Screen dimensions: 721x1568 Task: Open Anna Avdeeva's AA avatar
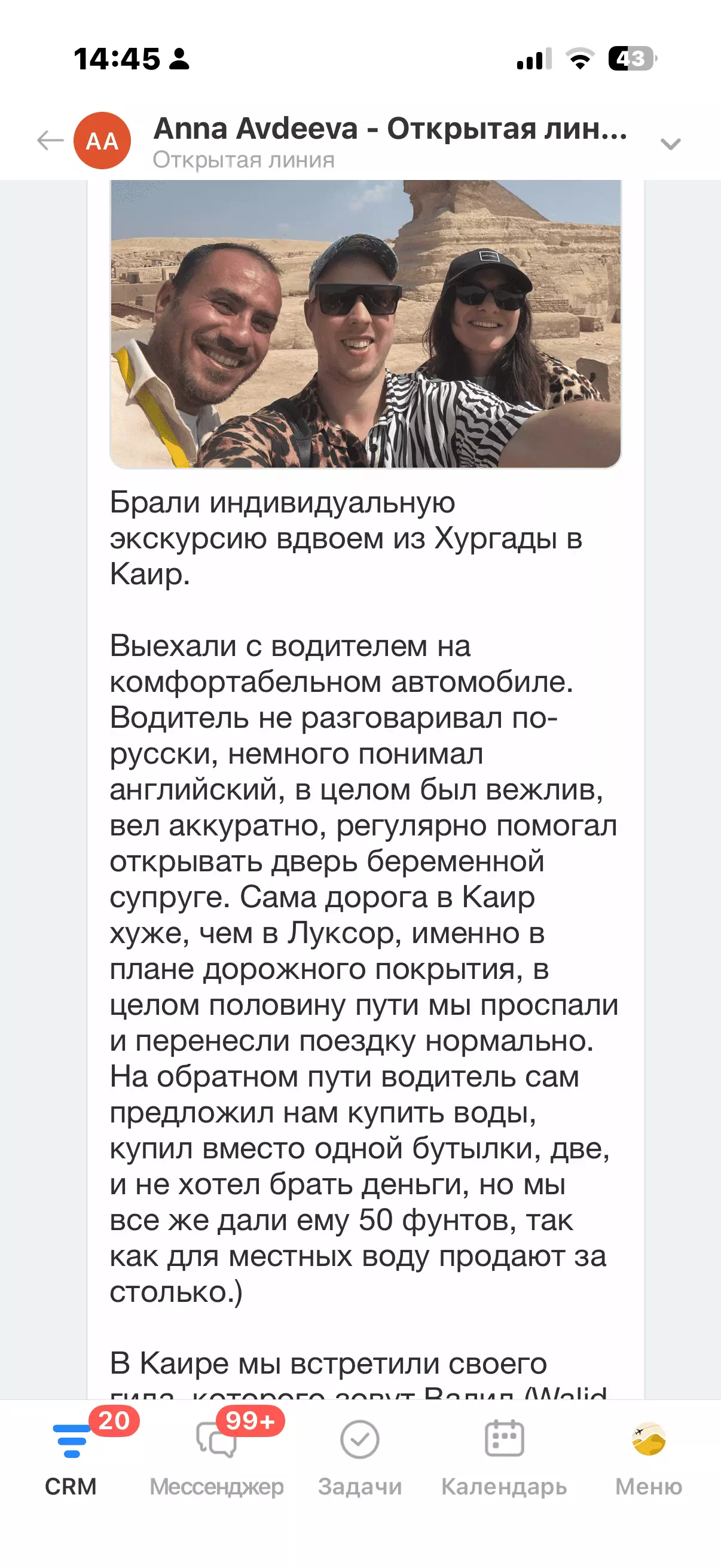coord(102,141)
